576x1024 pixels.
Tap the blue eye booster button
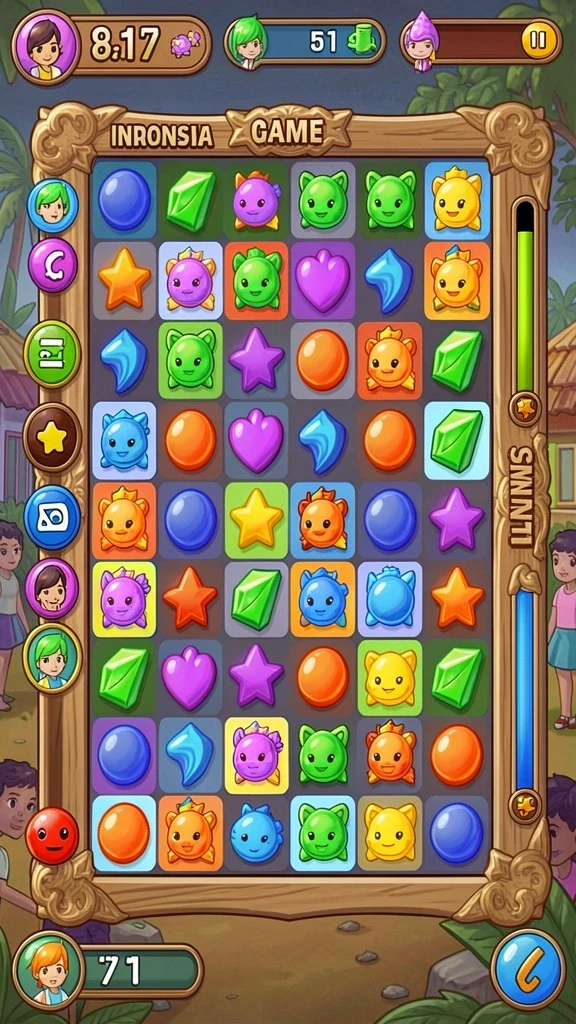click(52, 517)
